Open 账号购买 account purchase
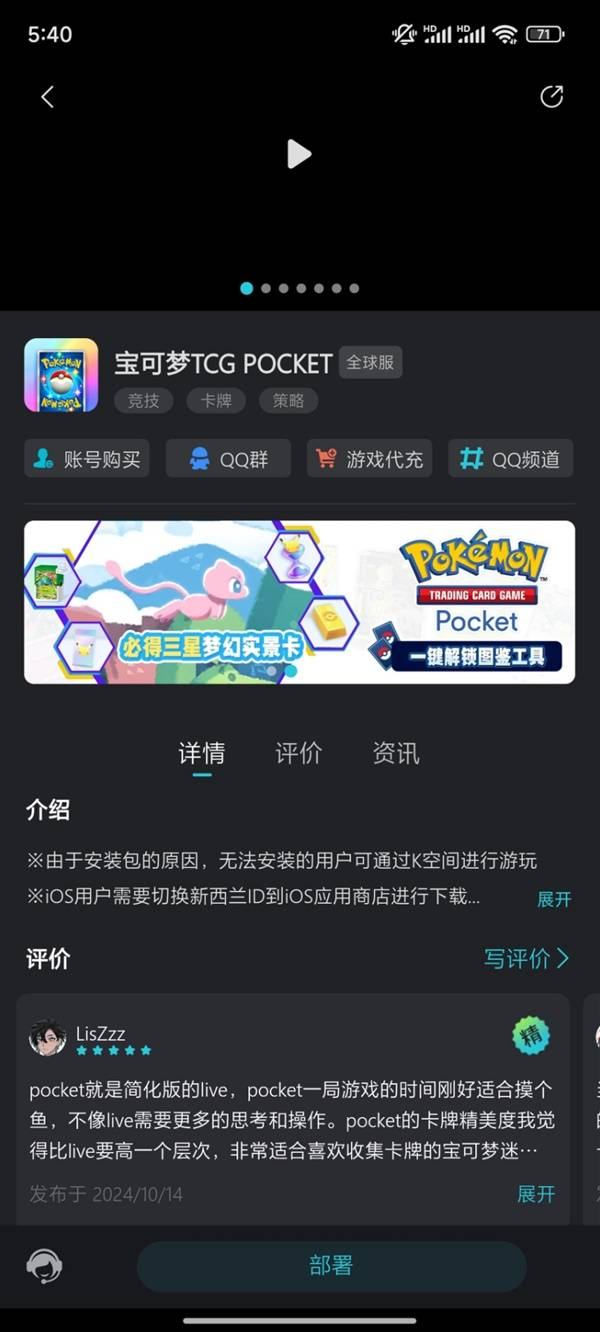600x1332 pixels. coord(87,459)
